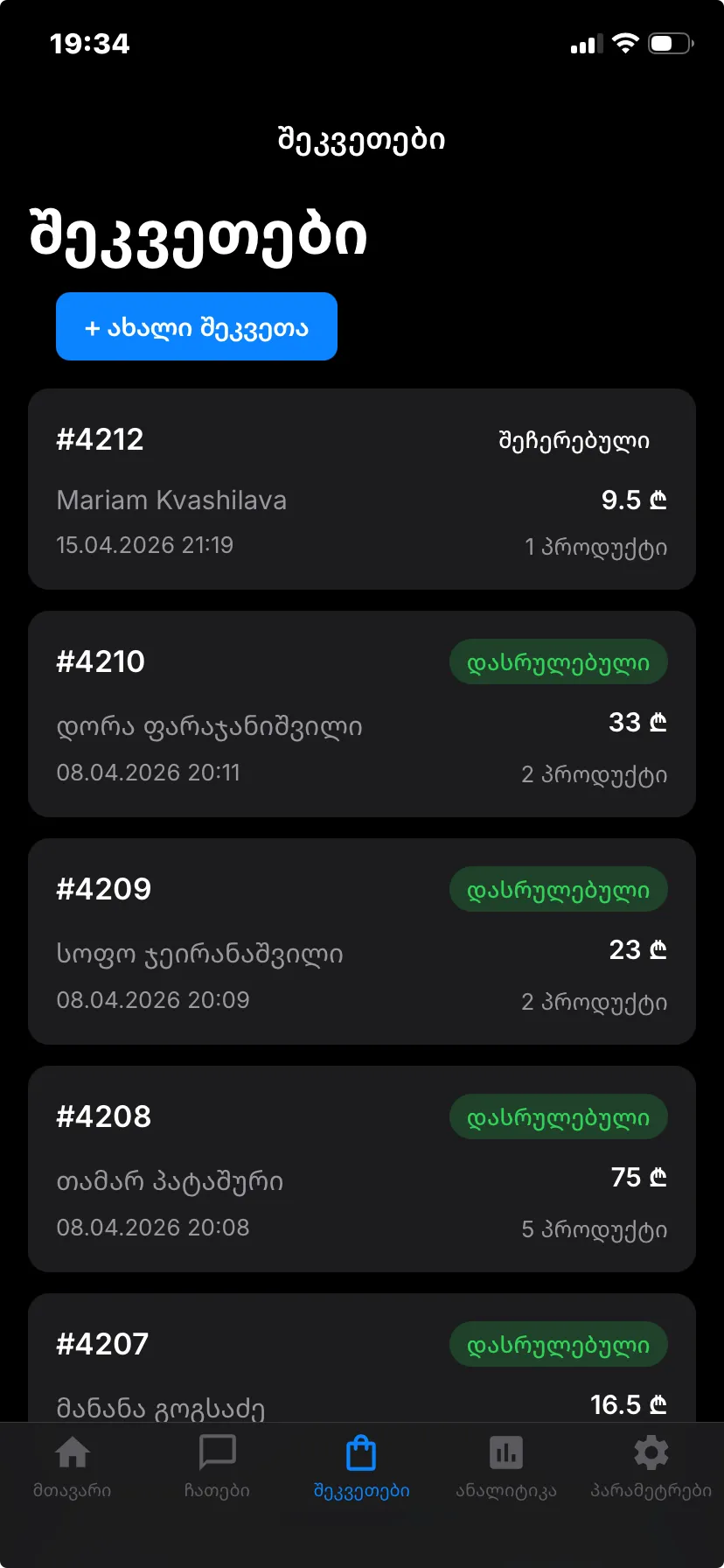Screen dimensions: 724x1568
Task: Open order #4210 from დორა ფარაჯანიშვილი
Action: coord(362,714)
